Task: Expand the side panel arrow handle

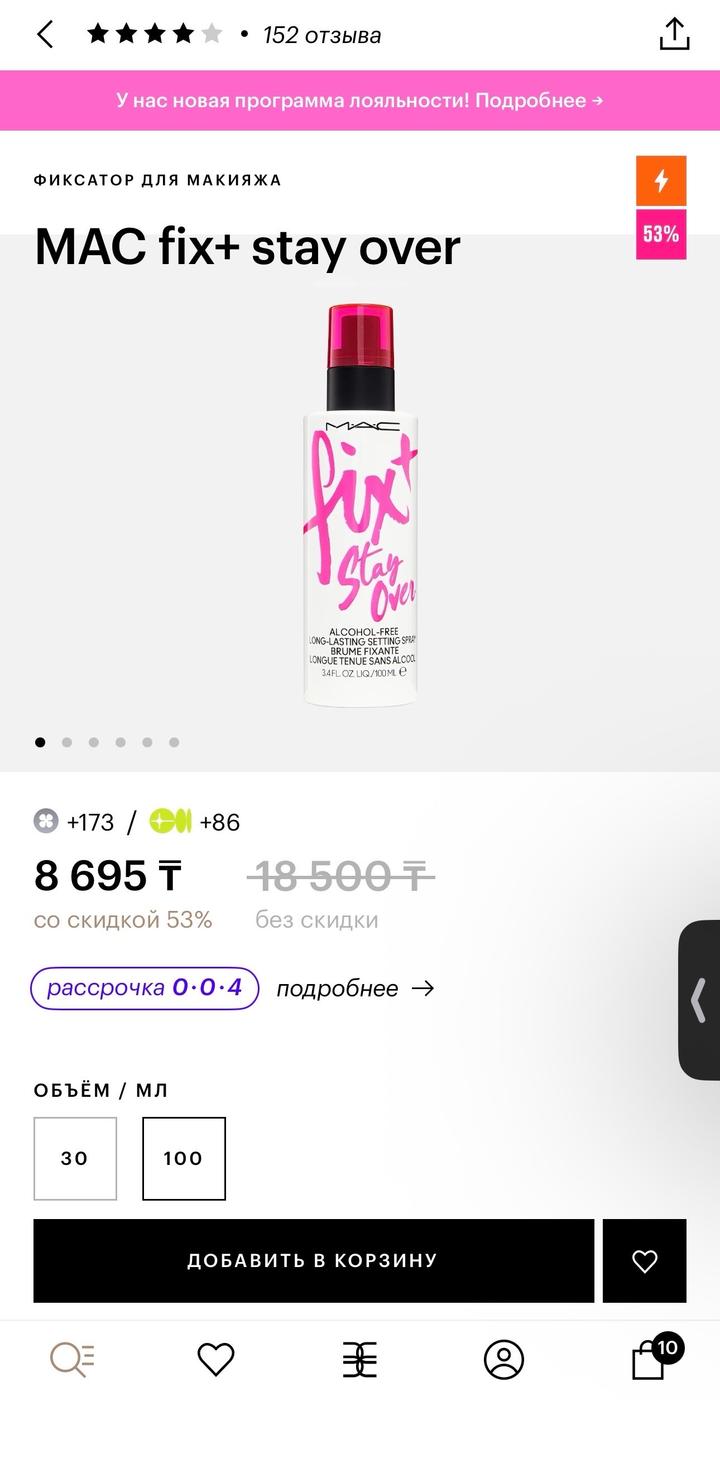Action: click(699, 1000)
